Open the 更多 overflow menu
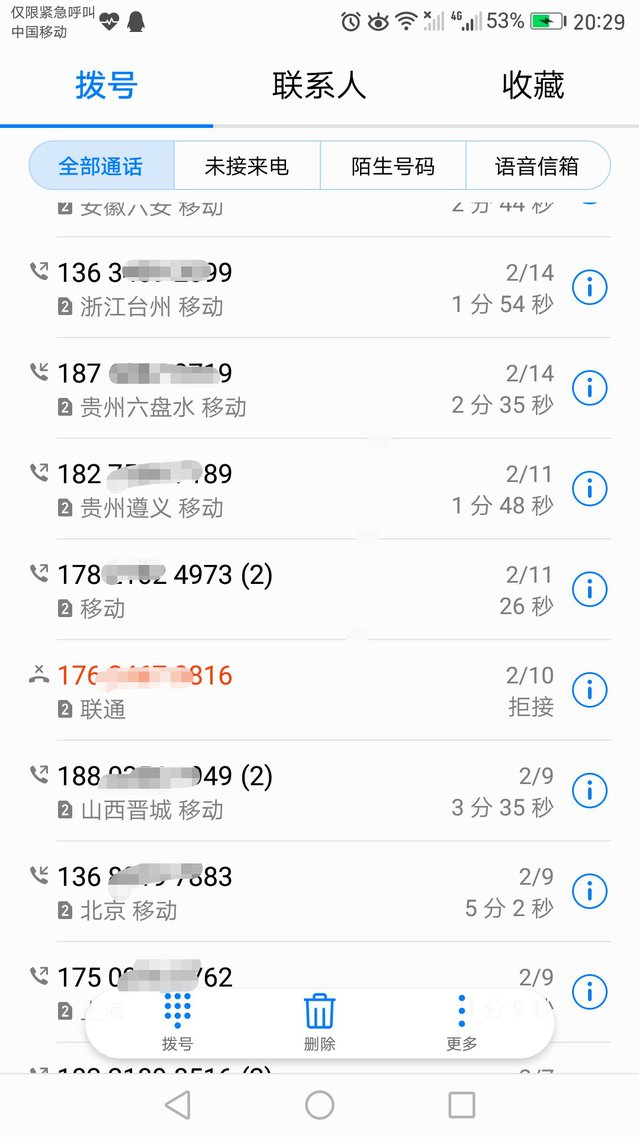Image resolution: width=639 pixels, height=1137 pixels. [461, 1021]
